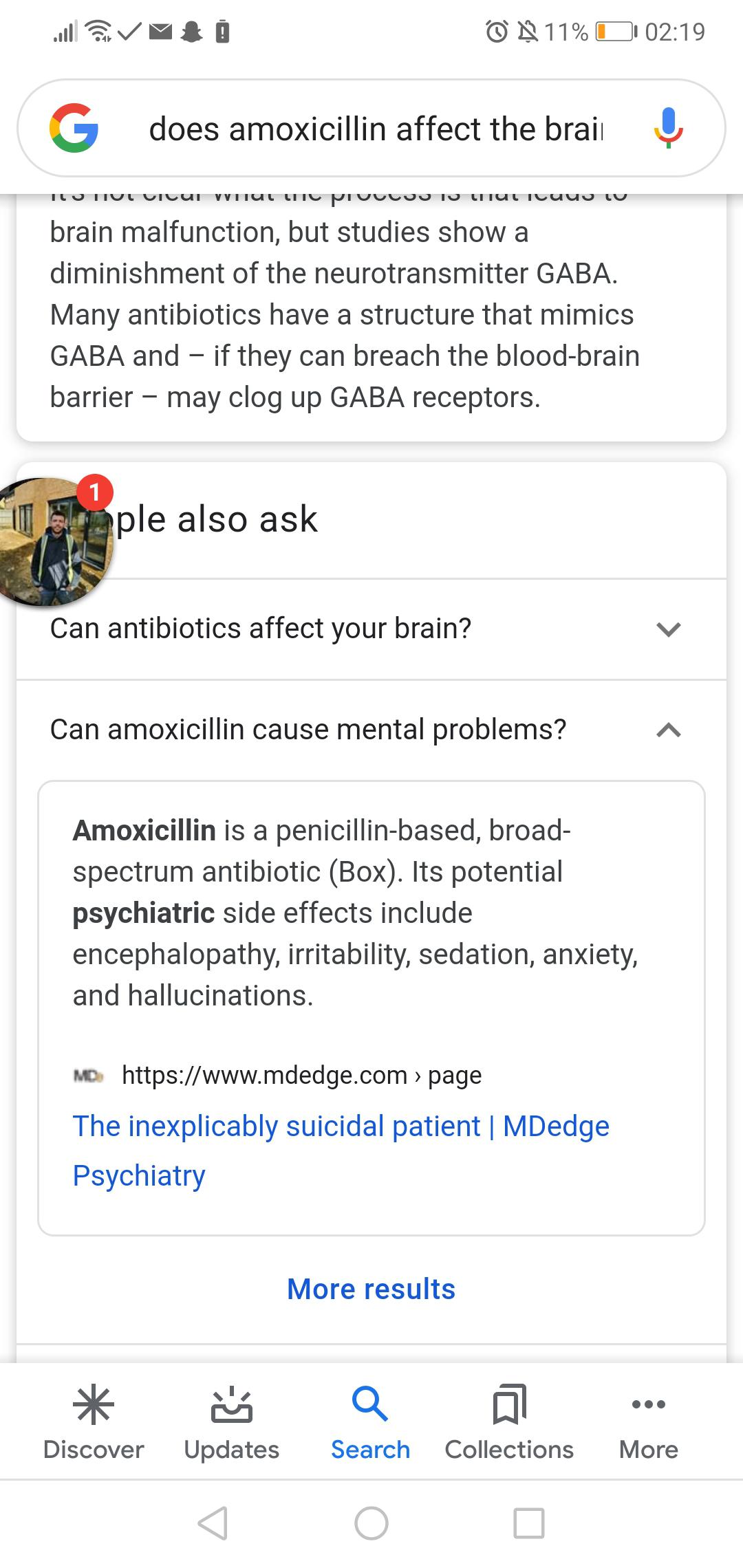Tap the search box with amoxicillin query
The height and width of the screenshot is (1568, 743).
coord(375,129)
